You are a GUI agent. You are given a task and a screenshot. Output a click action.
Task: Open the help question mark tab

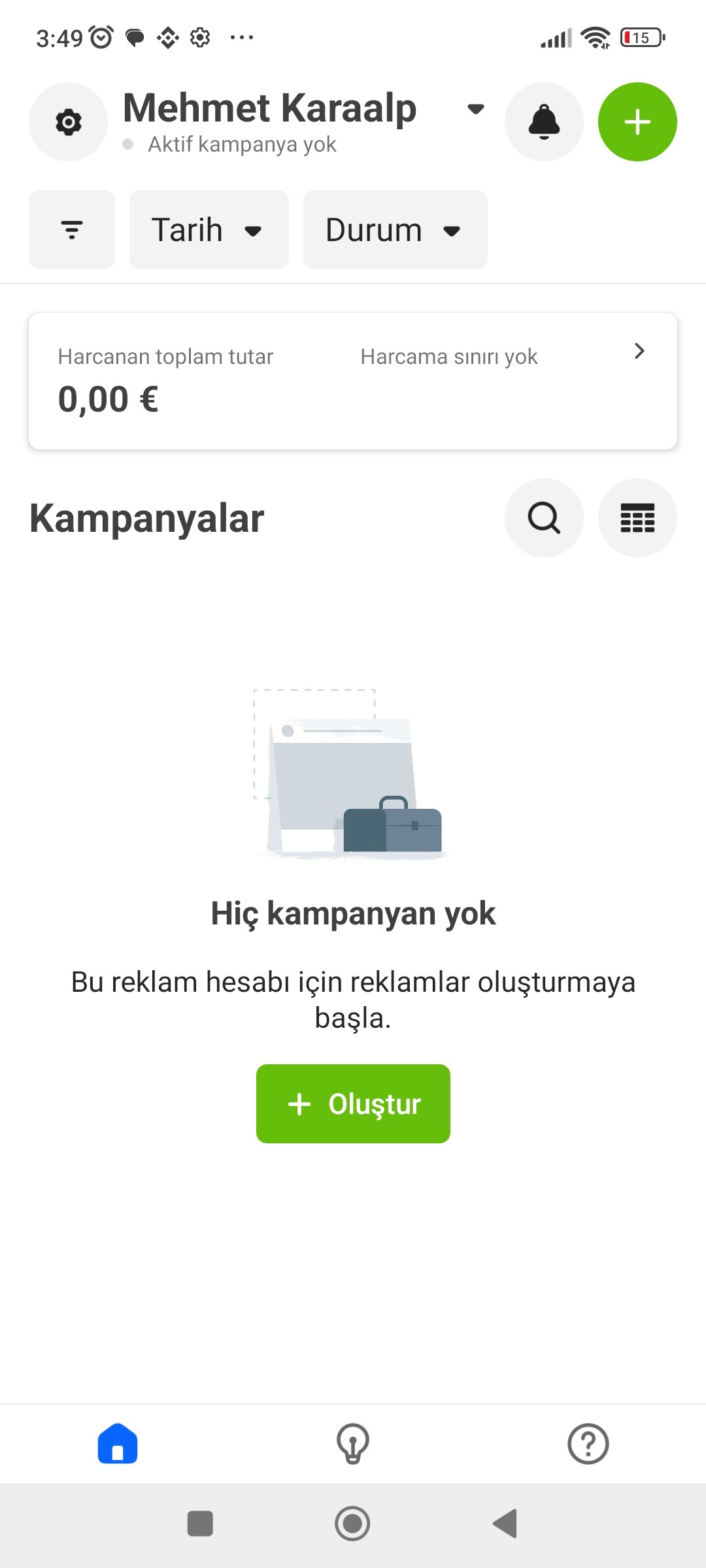coord(588,1443)
